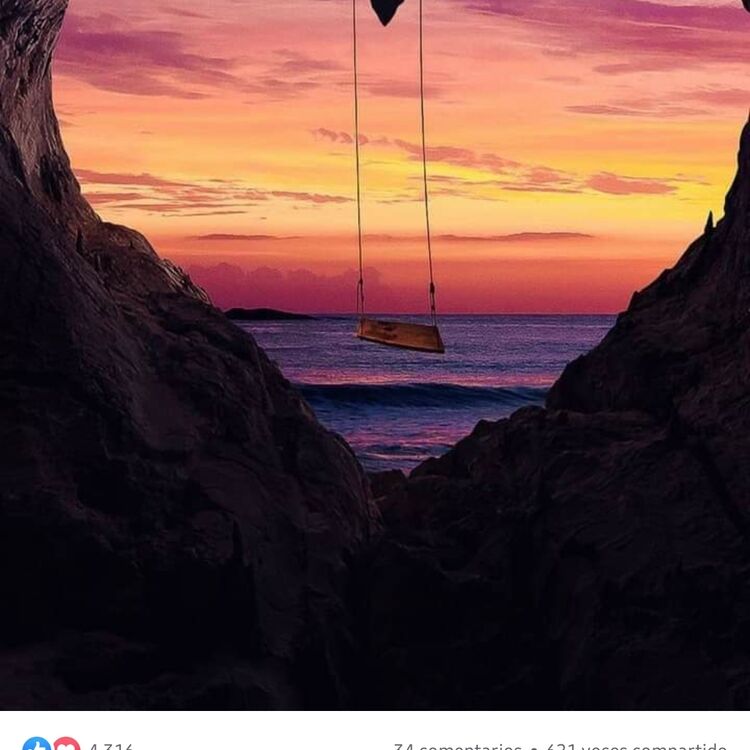750x750 pixels.
Task: Open the 34 comentarios thread
Action: 457,746
